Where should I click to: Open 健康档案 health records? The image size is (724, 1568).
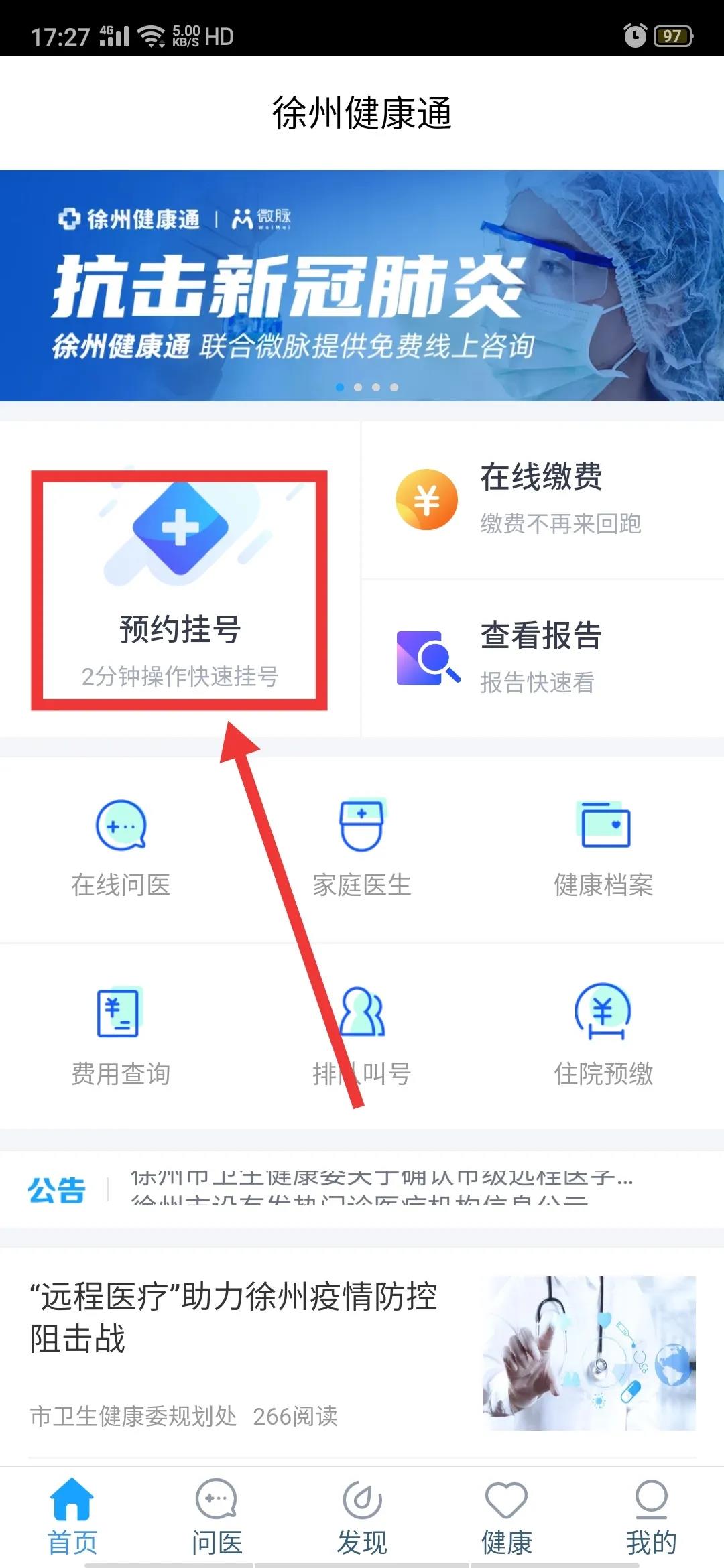[603, 848]
